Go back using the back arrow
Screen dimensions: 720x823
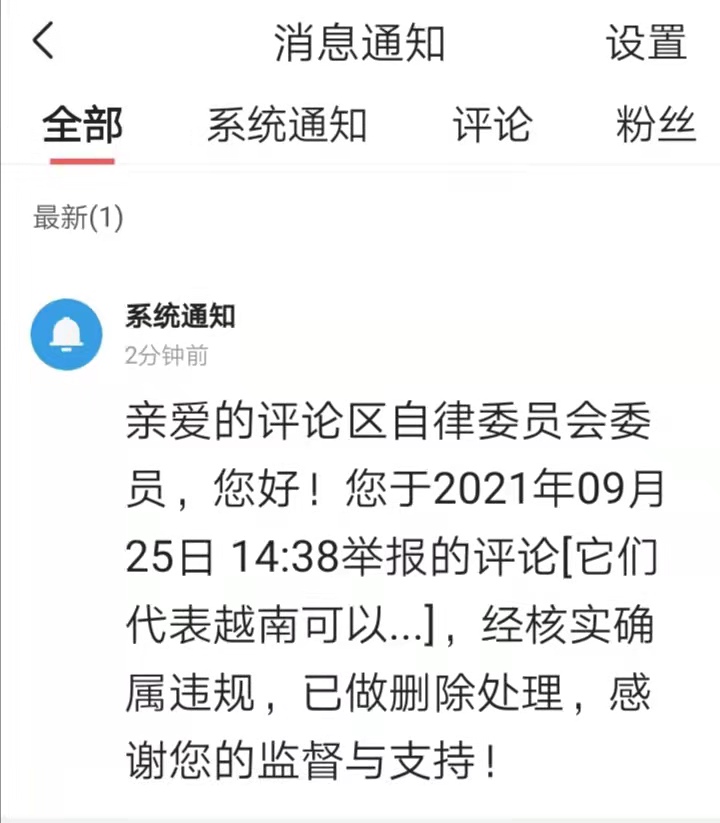[44, 42]
